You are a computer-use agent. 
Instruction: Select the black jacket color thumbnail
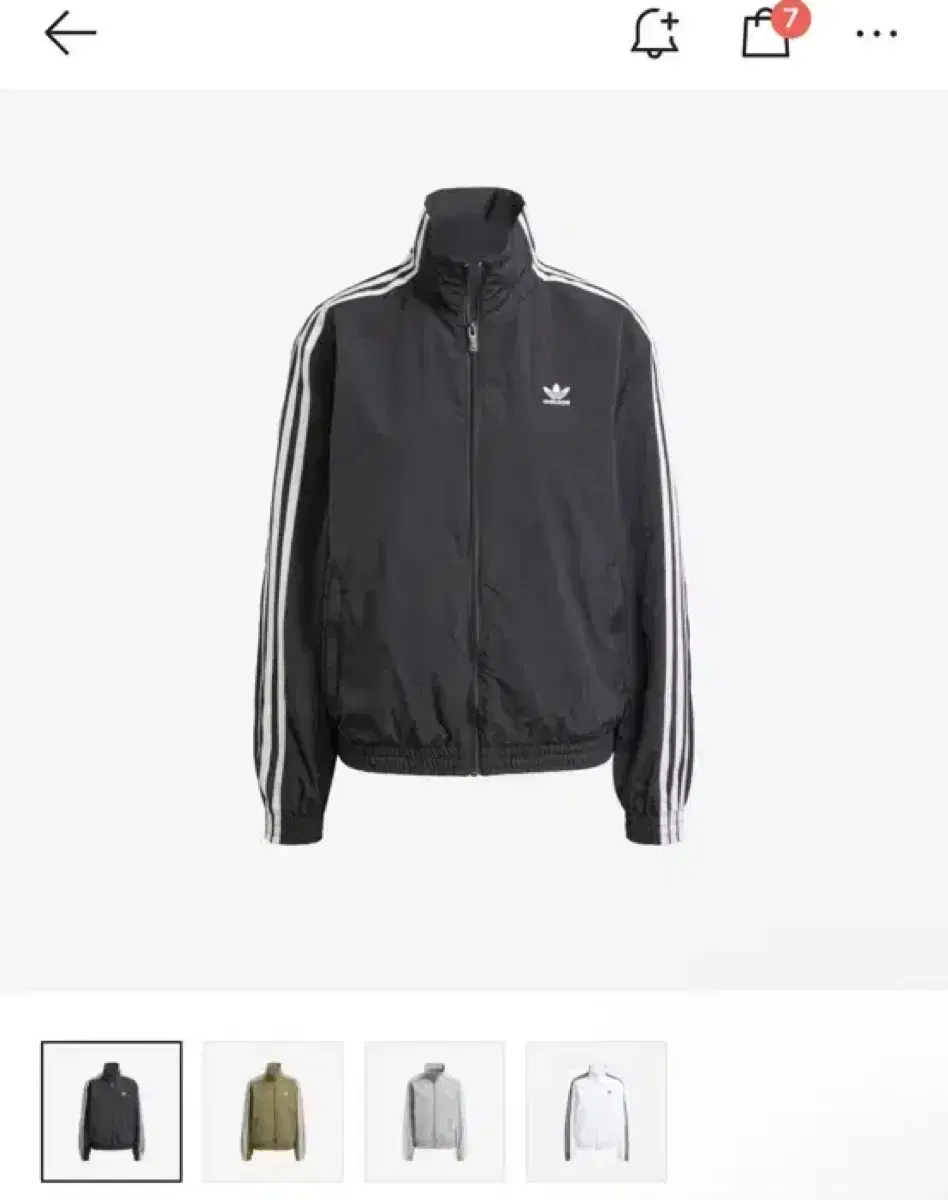(x=112, y=1111)
